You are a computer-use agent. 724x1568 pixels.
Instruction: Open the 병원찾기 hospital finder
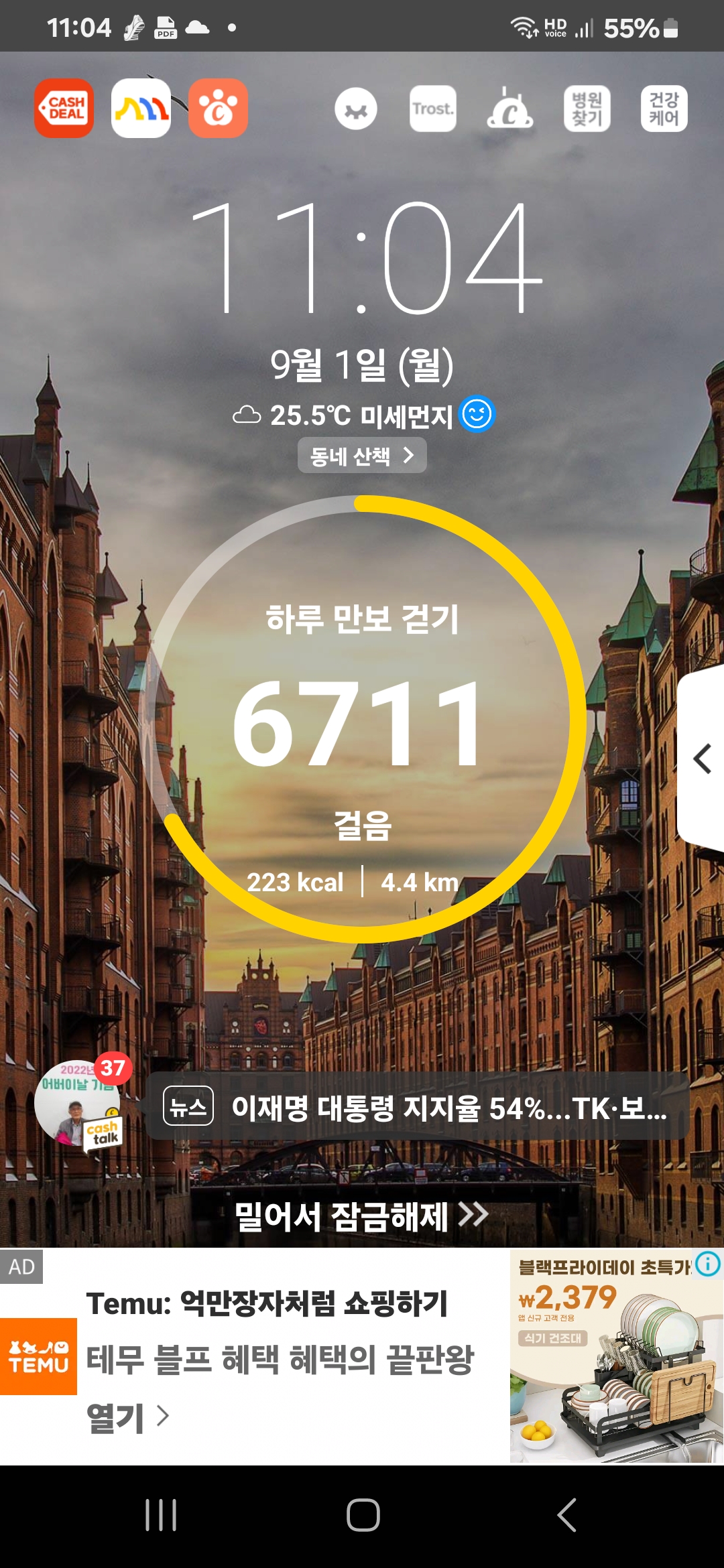[587, 109]
